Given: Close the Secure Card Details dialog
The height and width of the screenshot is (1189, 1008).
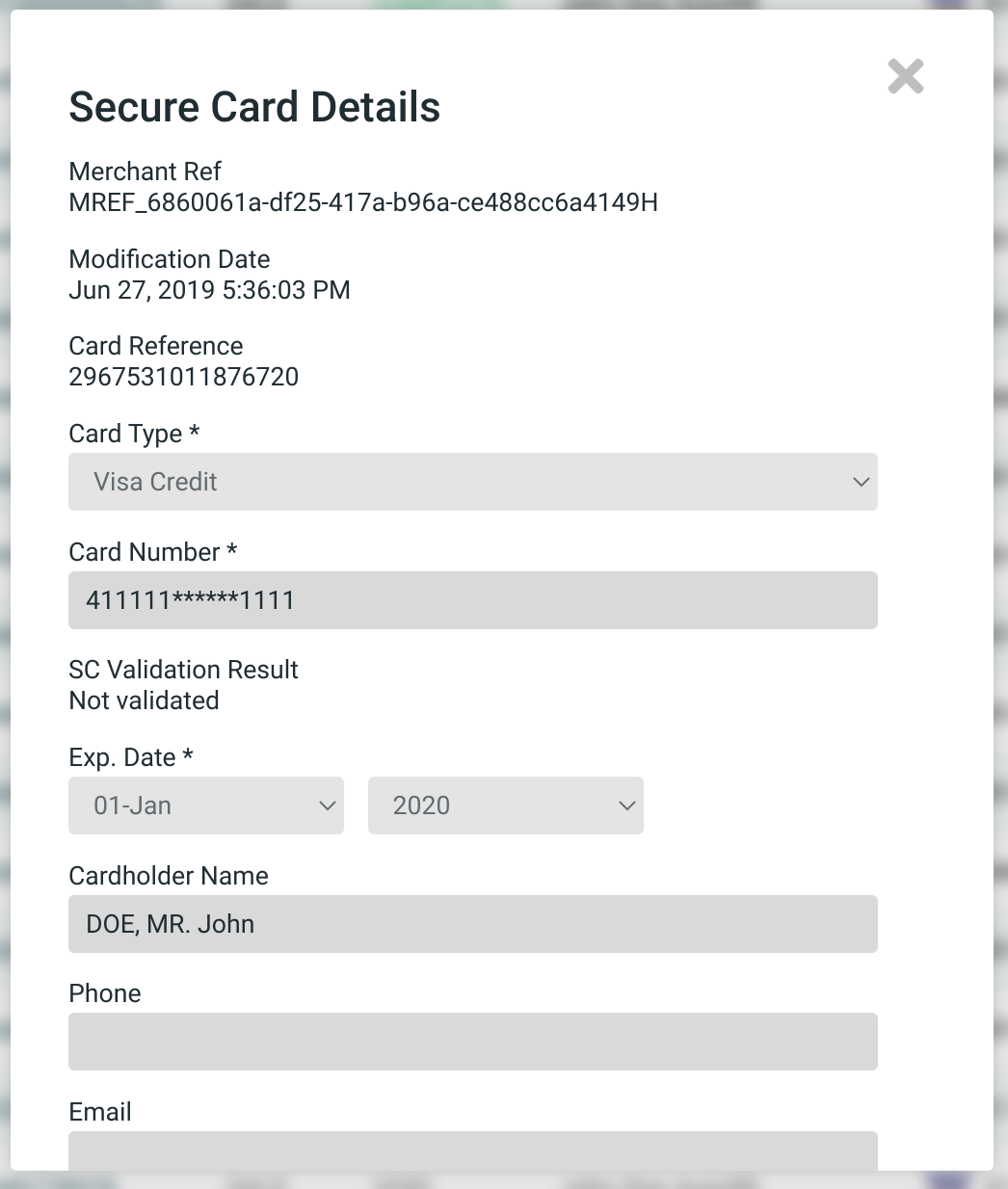Looking at the screenshot, I should (x=905, y=76).
